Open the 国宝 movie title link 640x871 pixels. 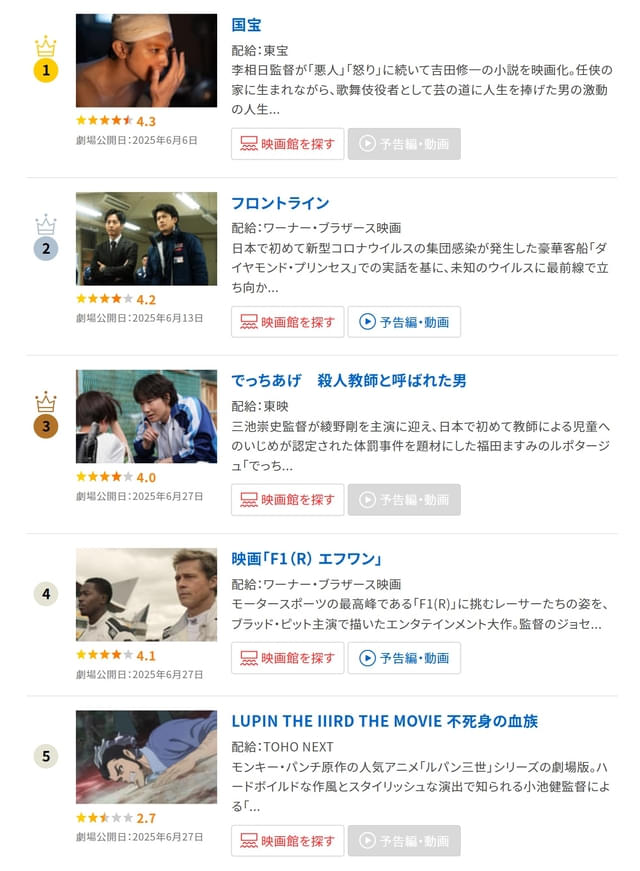click(246, 24)
